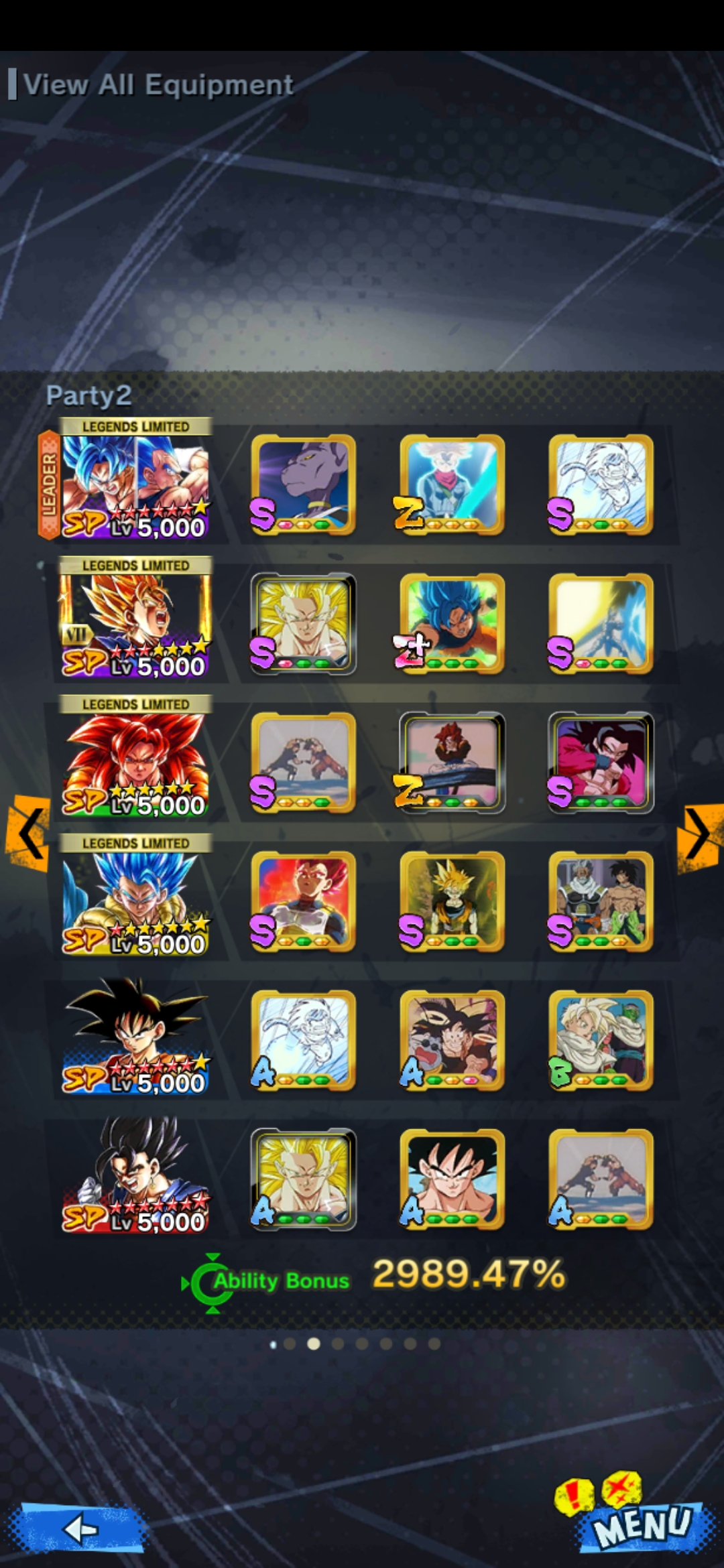This screenshot has width=724, height=1568.
Task: Select the red-haired Vegeta S-rank equipment
Action: coord(303,901)
